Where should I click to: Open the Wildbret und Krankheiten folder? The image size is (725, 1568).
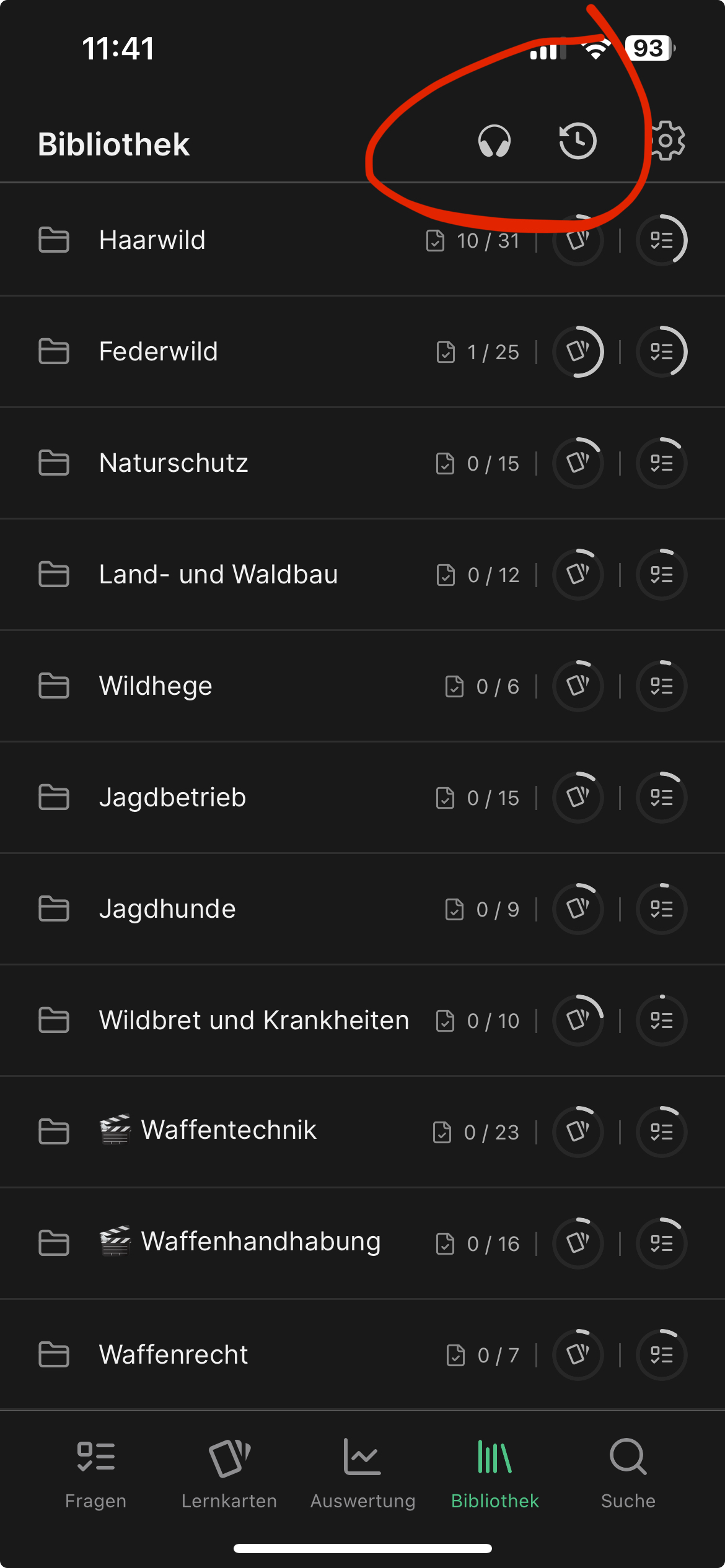pyautogui.click(x=253, y=1021)
